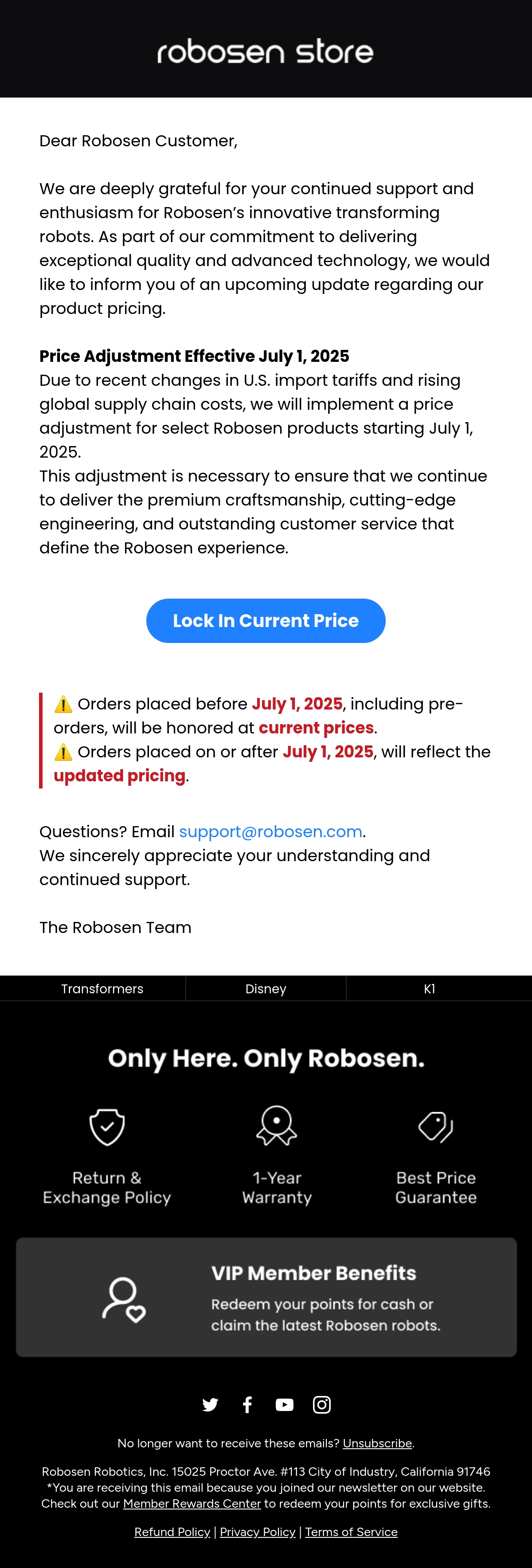Unsubscribe from these emails
The image size is (532, 1568).
[x=377, y=1443]
